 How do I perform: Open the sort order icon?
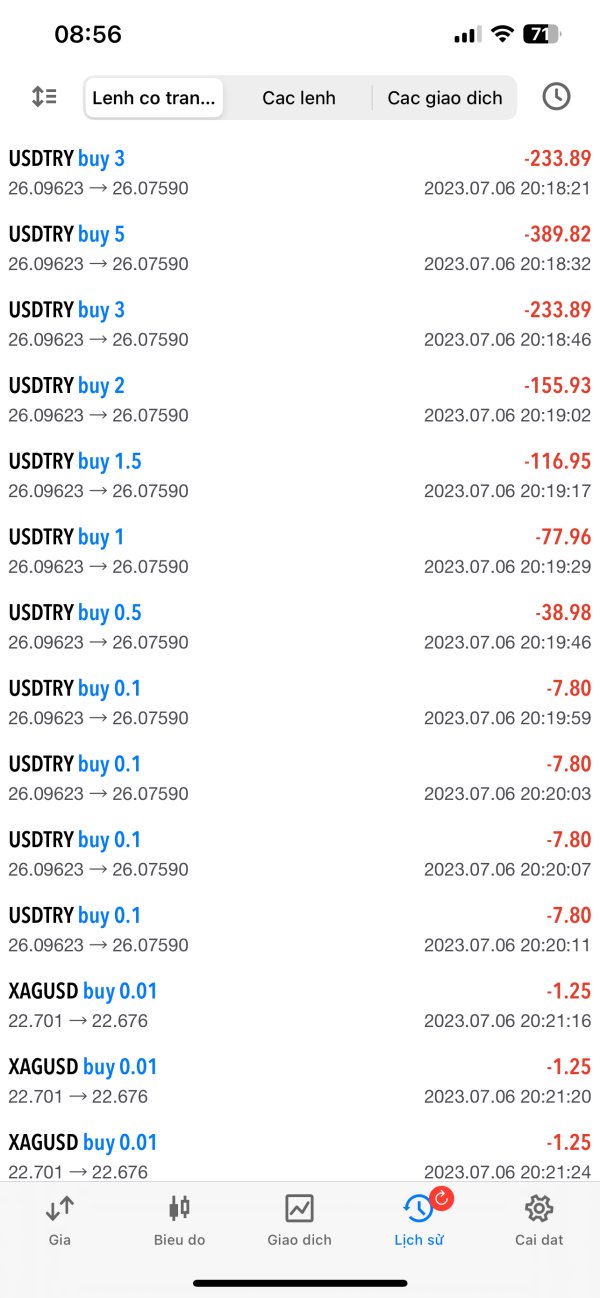tap(44, 97)
